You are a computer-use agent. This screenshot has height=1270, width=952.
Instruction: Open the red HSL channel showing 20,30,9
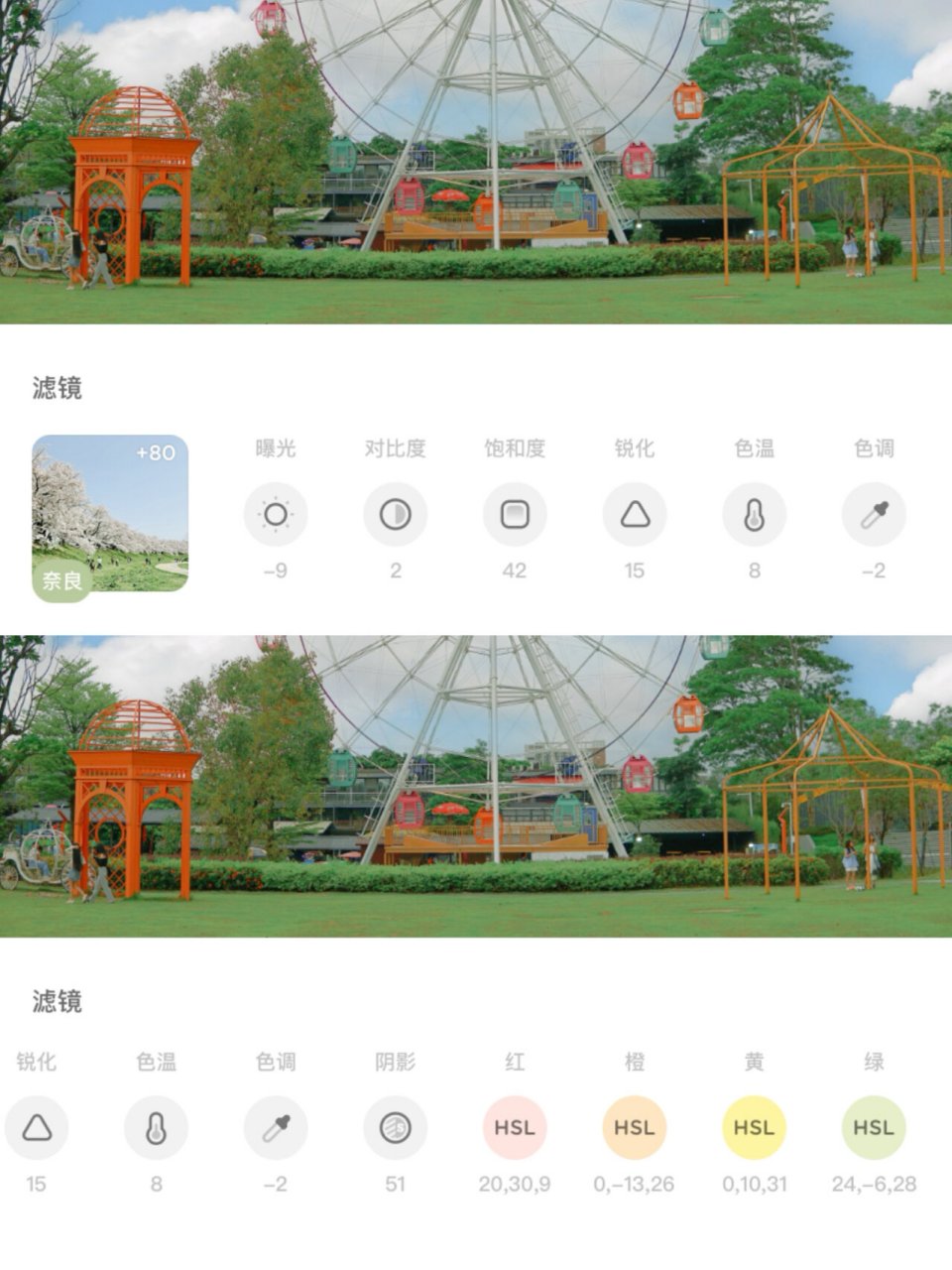pos(516,1127)
